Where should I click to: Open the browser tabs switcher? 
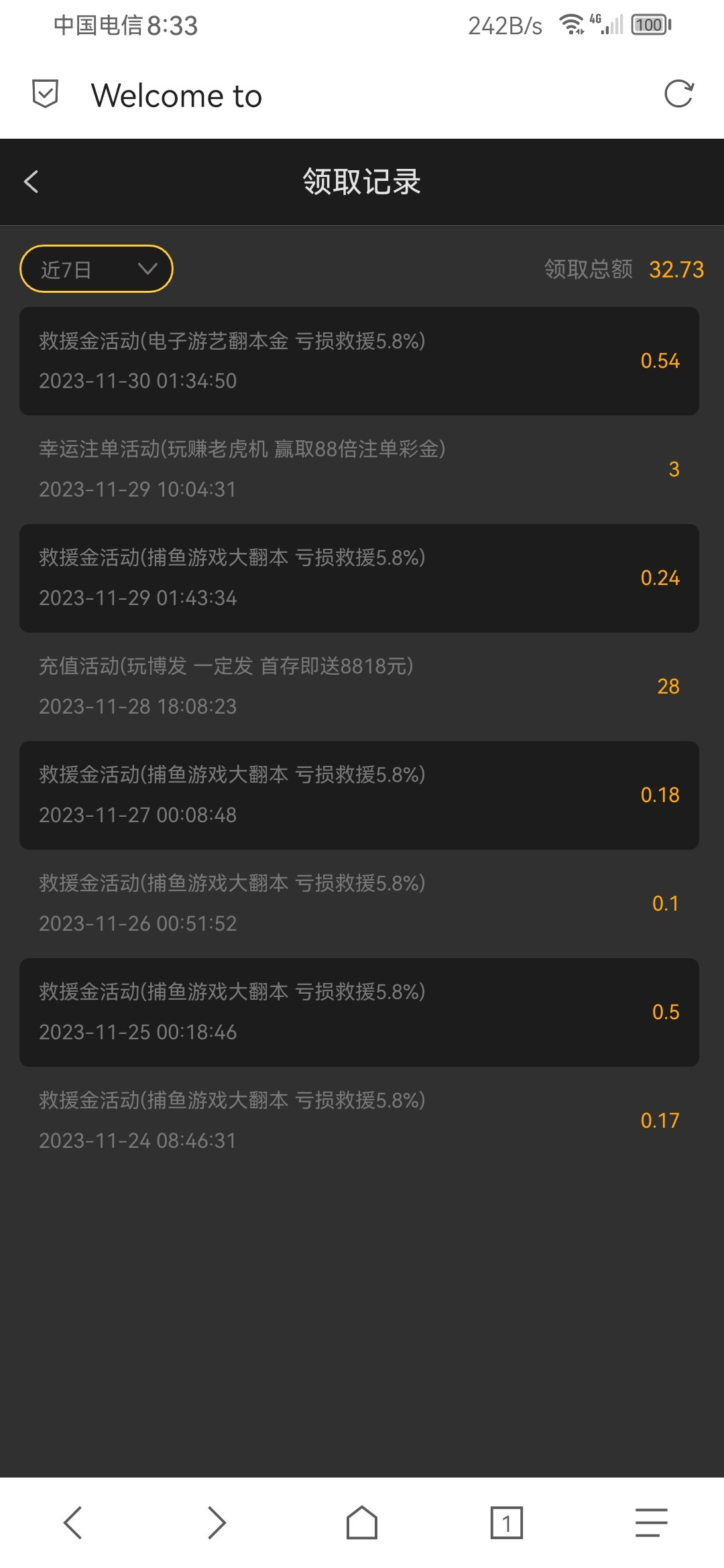tap(506, 1522)
